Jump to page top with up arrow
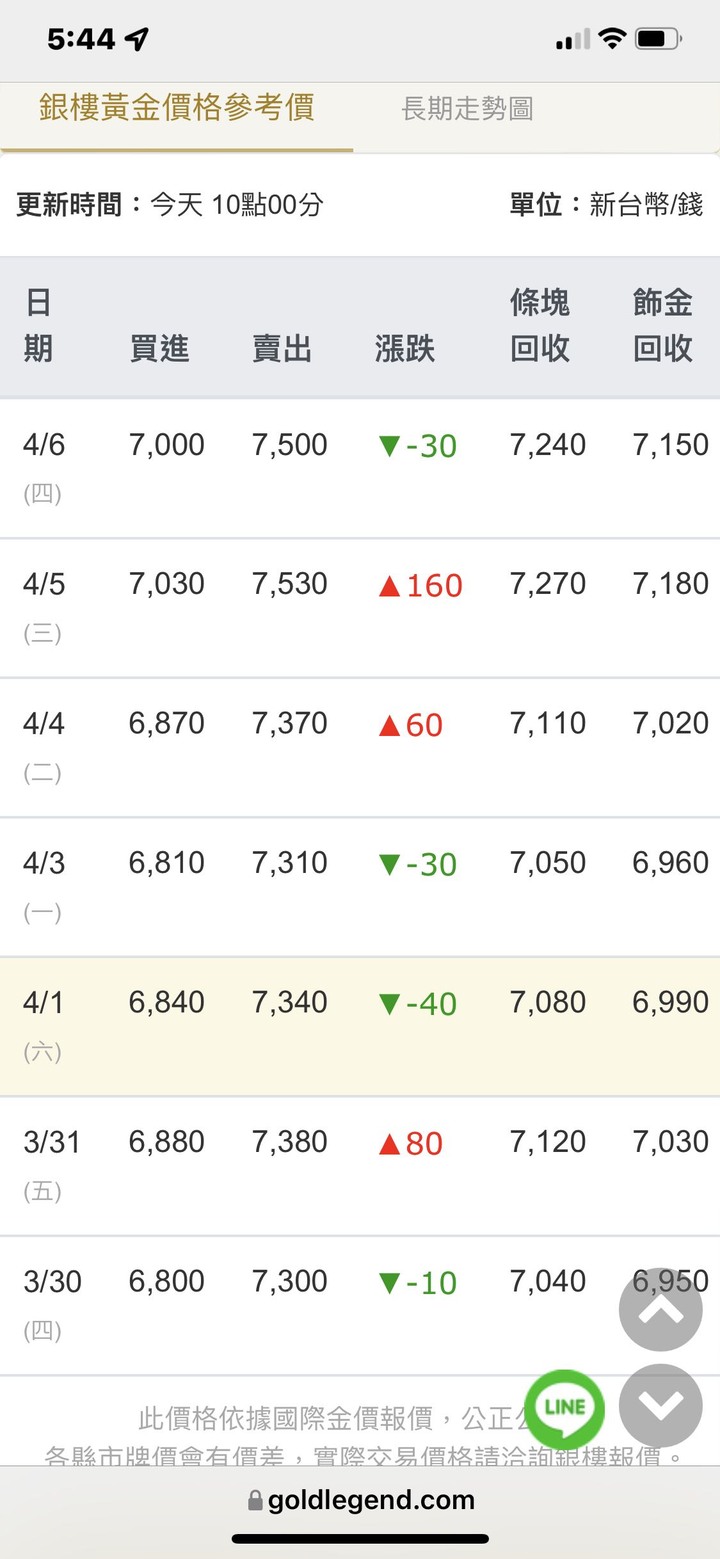720x1559 pixels. coord(661,1309)
